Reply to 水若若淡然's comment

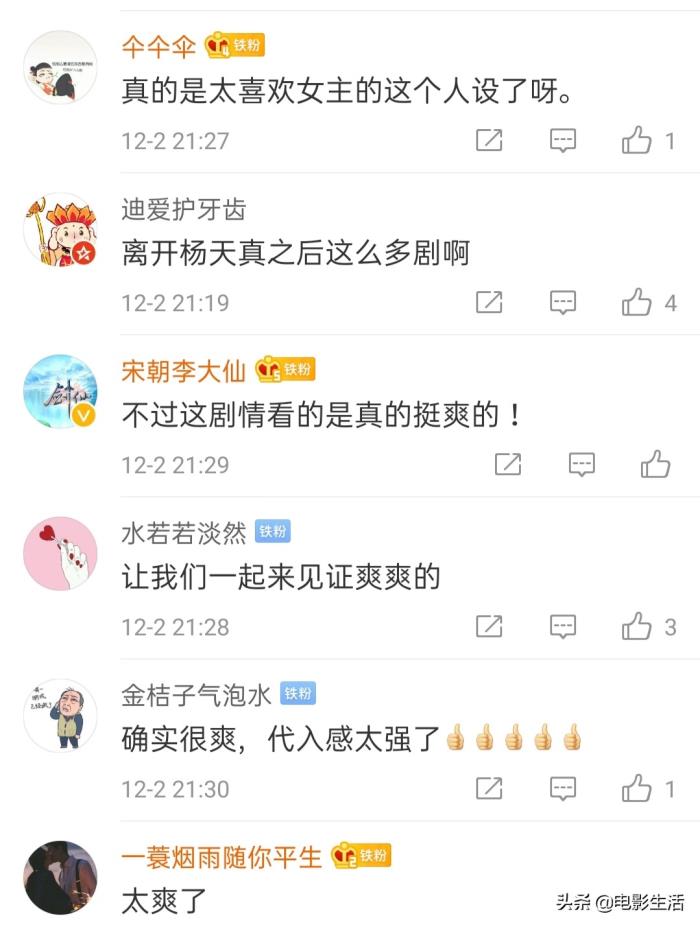click(563, 627)
